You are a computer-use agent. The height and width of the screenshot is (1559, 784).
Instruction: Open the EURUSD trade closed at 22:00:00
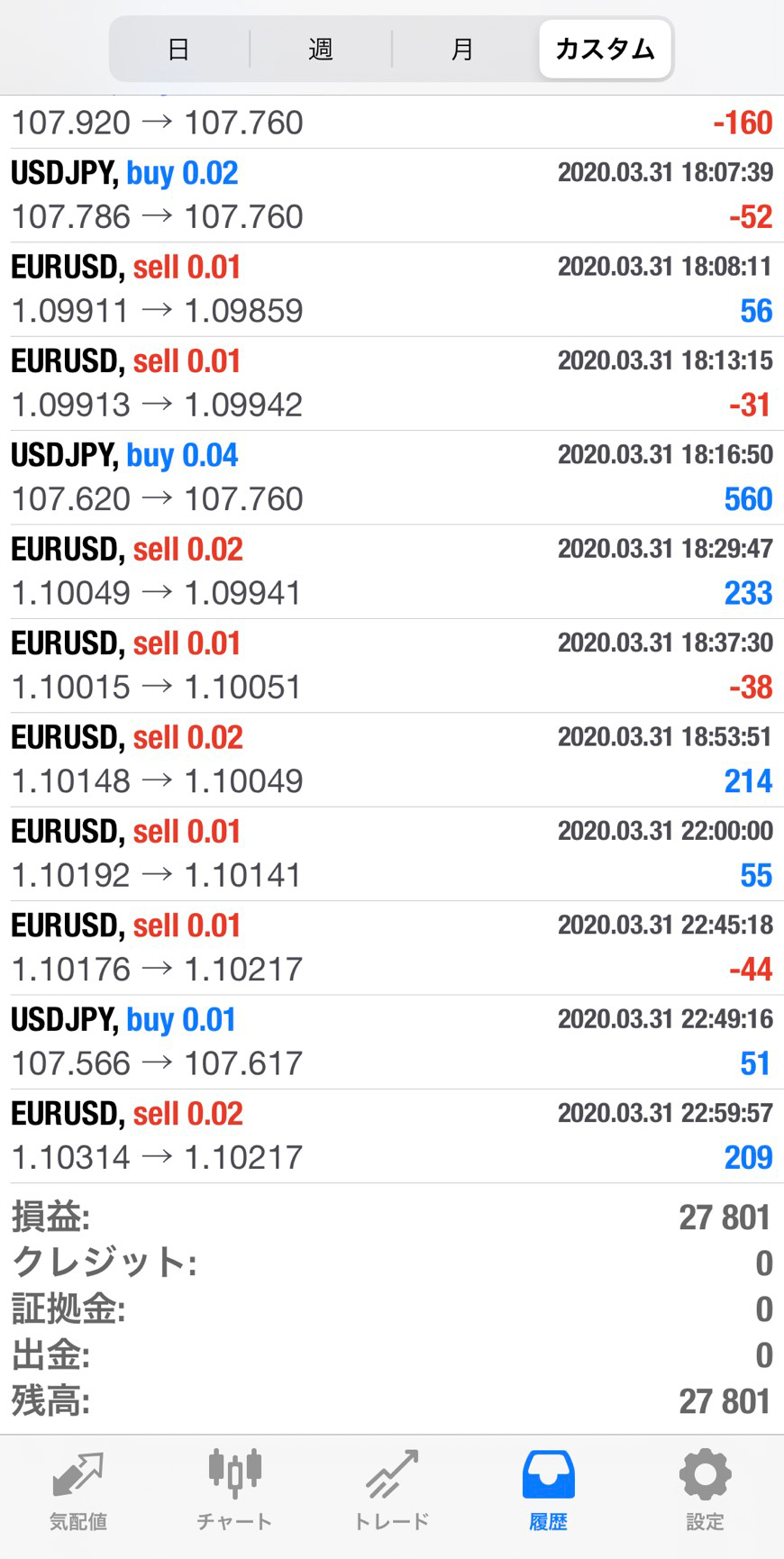coord(392,853)
